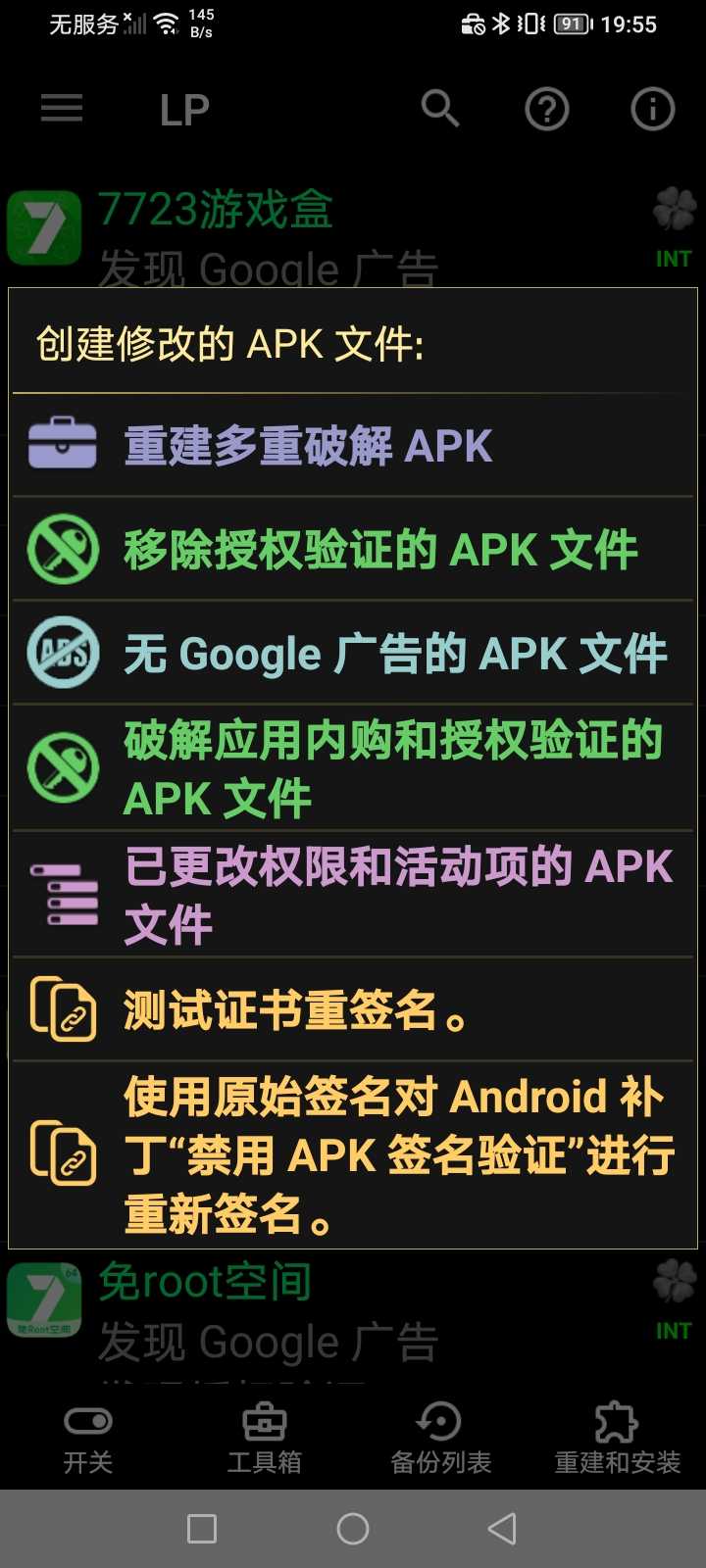Switch to the 开关 tab

coord(88,1439)
